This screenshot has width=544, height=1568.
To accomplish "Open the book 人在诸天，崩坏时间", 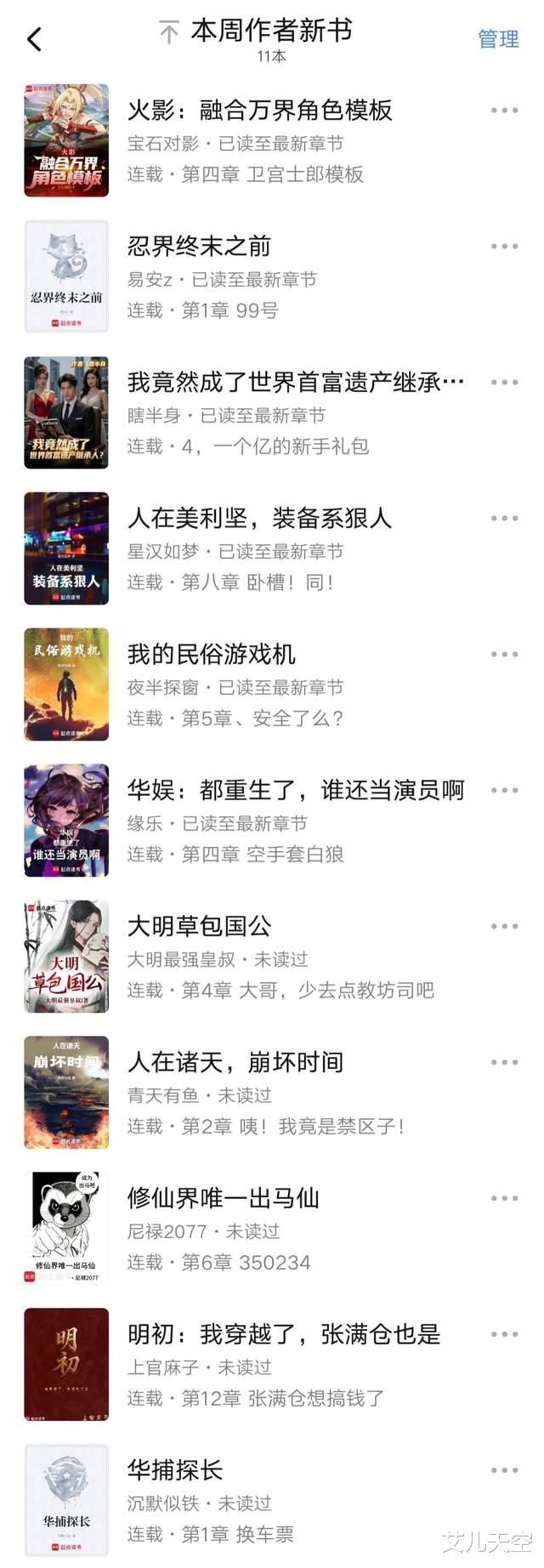I will click(x=235, y=1063).
